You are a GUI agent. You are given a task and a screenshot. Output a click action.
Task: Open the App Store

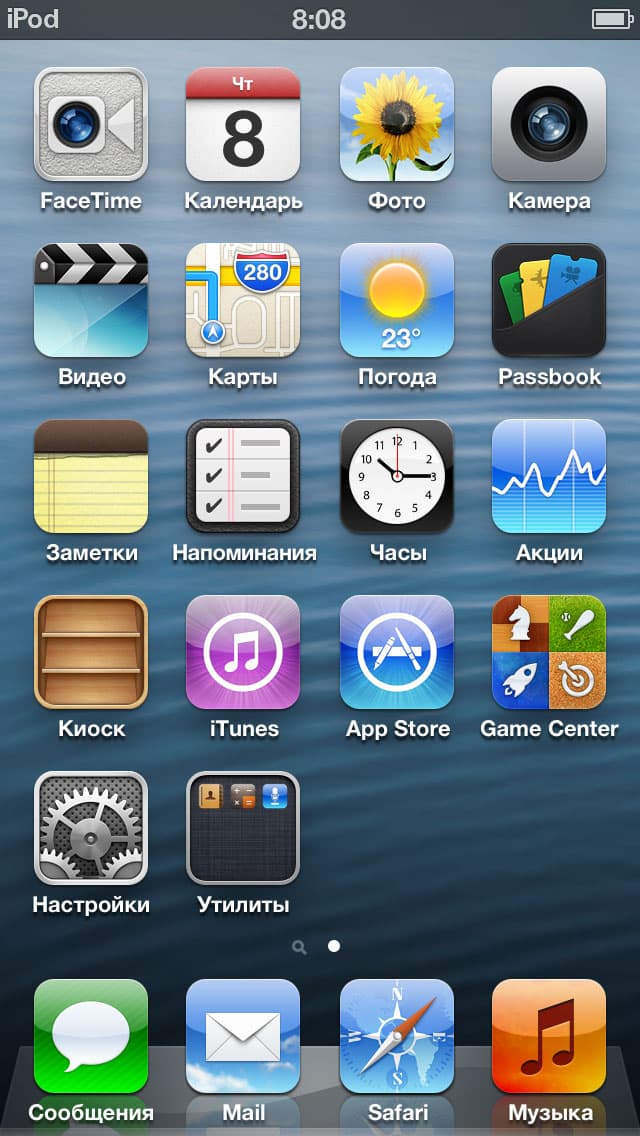point(397,652)
